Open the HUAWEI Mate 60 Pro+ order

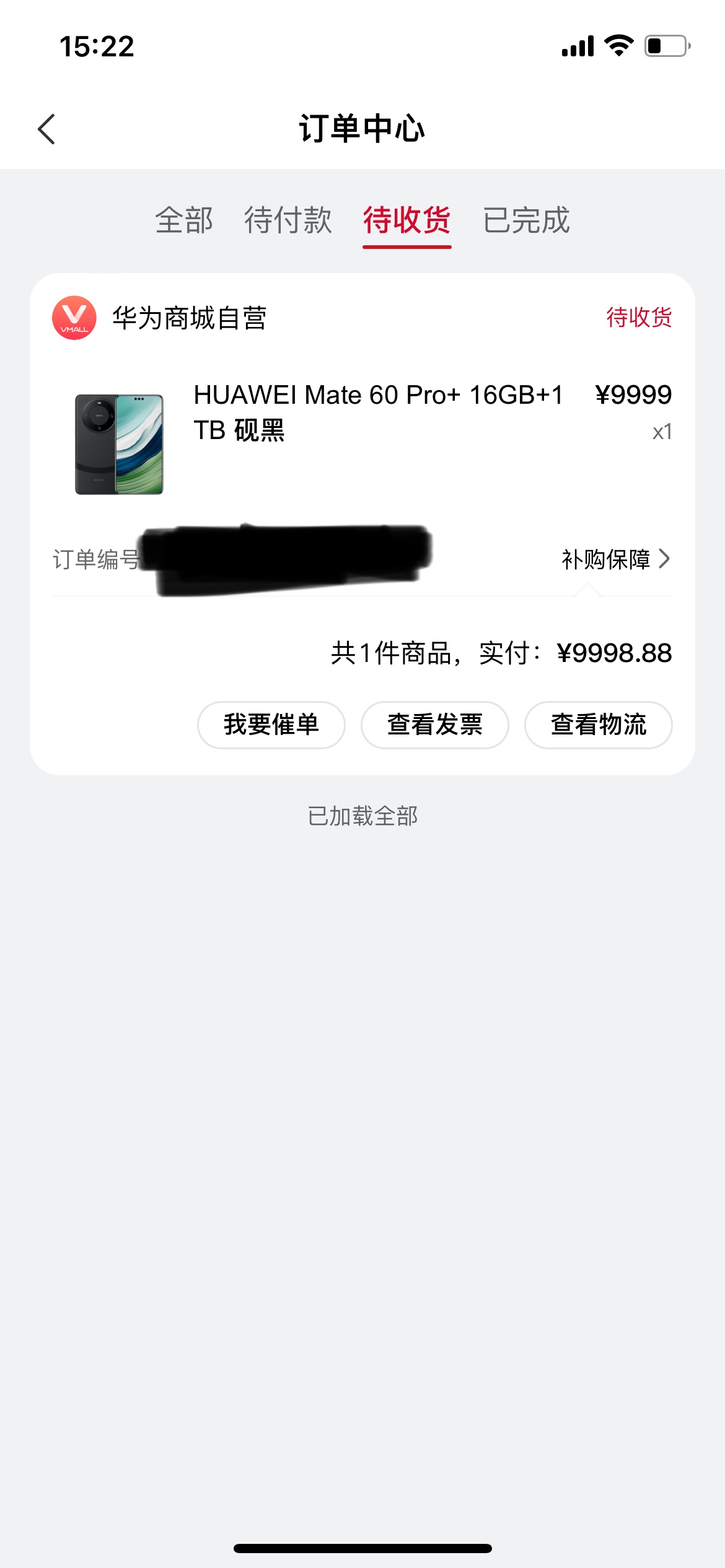377,412
